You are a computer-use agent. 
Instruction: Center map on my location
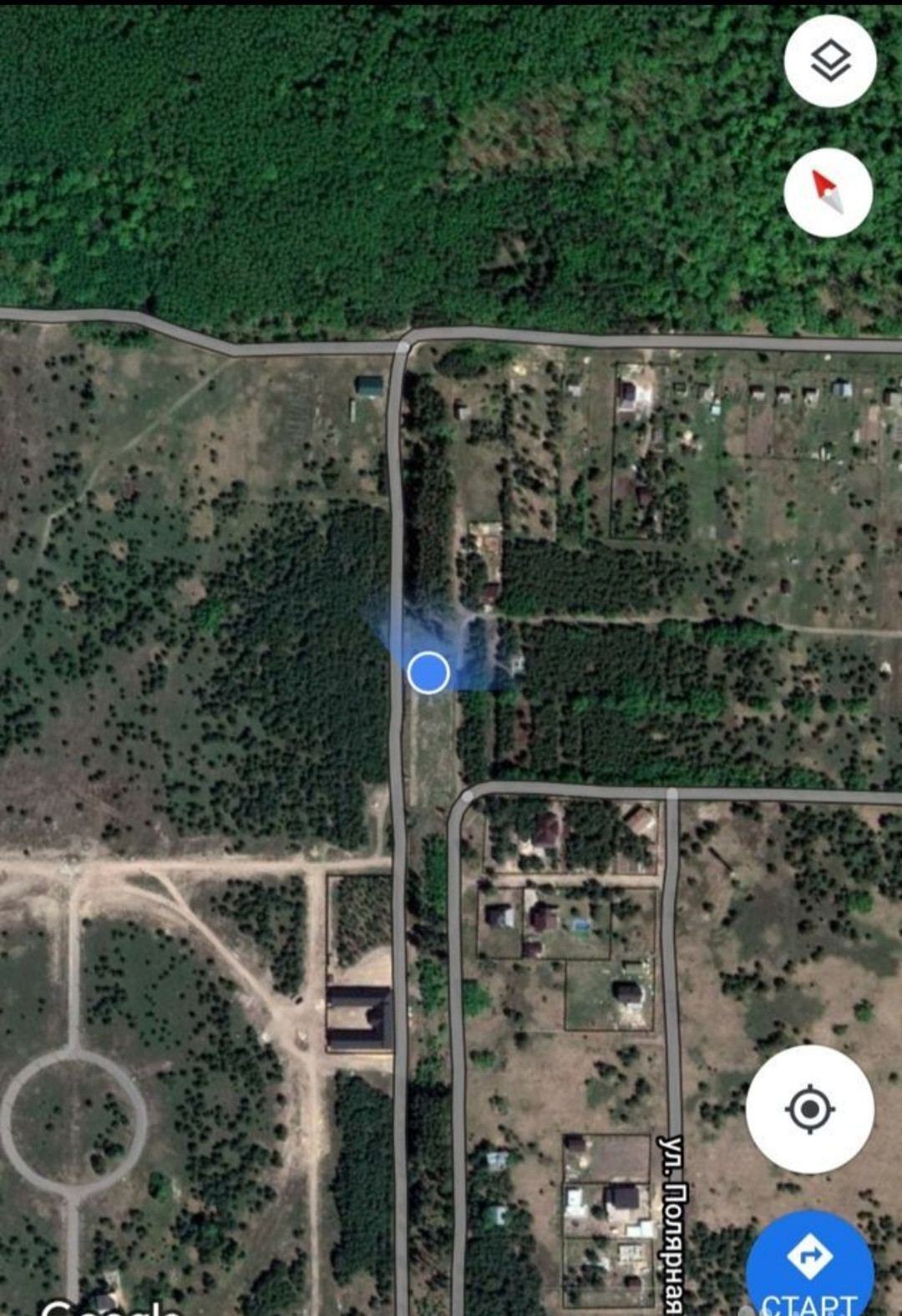point(809,1110)
